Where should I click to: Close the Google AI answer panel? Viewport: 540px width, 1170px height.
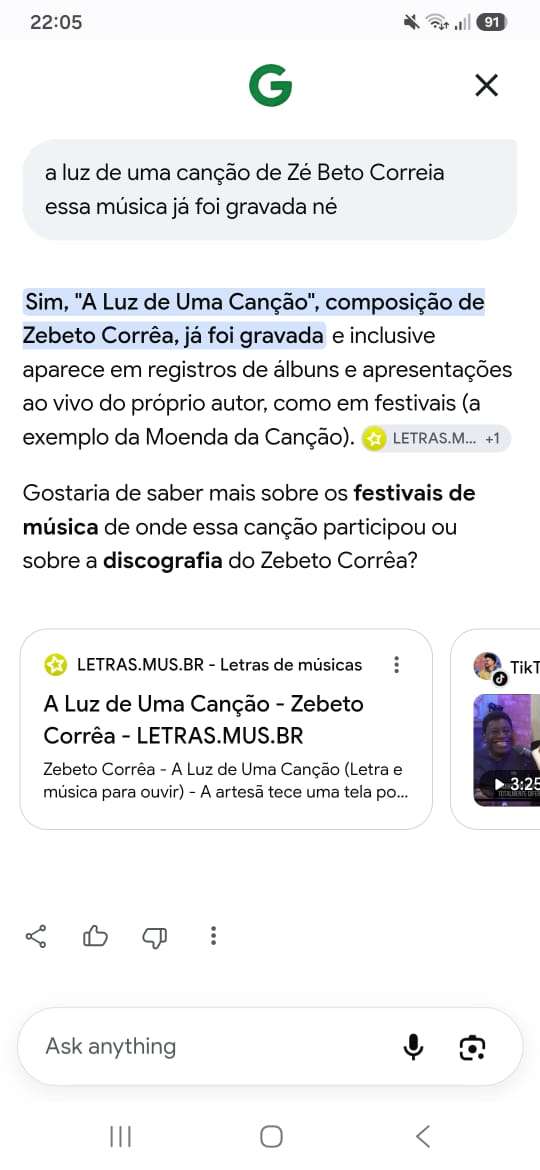486,86
